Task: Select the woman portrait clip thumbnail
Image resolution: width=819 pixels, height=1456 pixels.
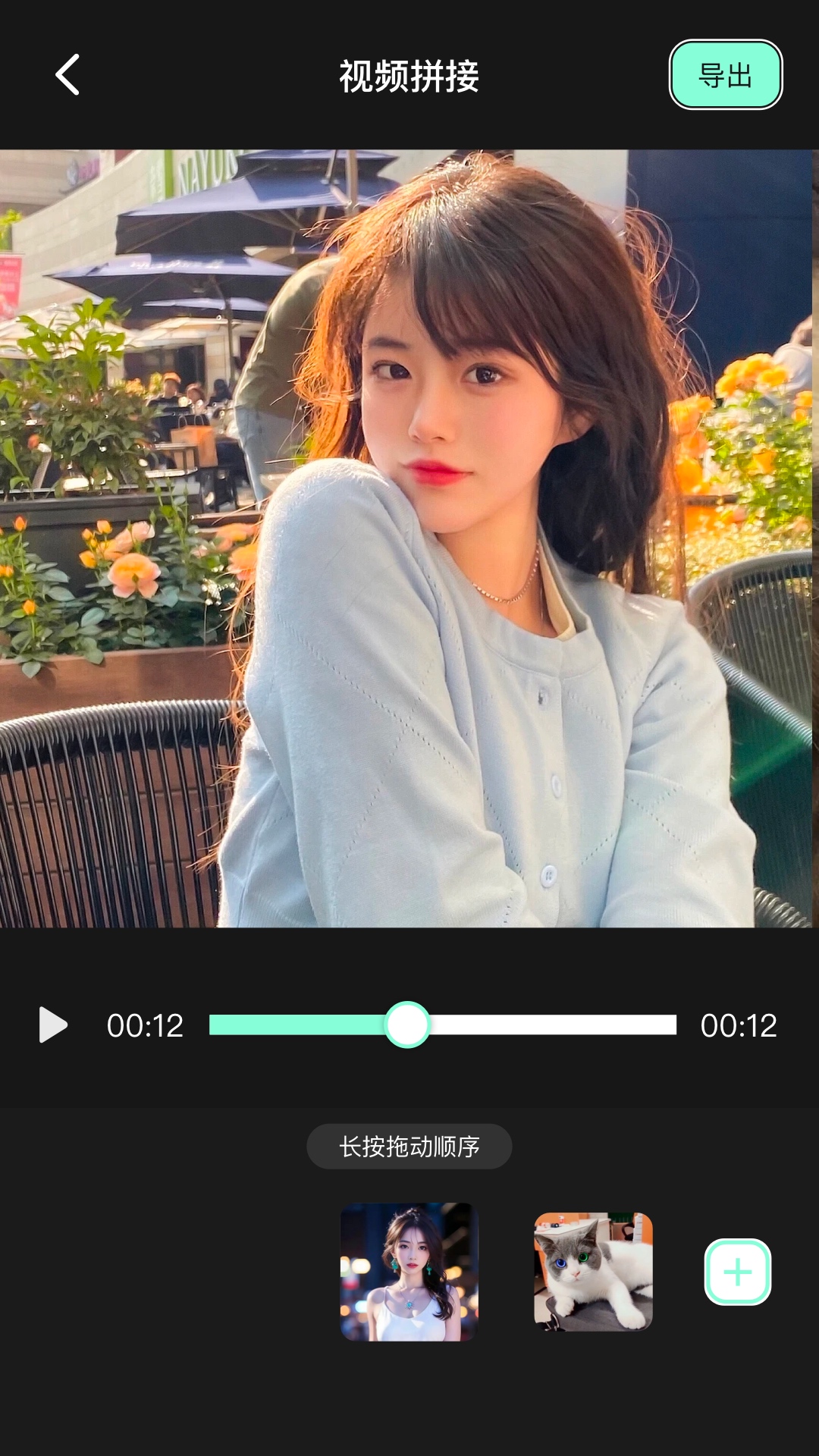Action: [x=409, y=1272]
